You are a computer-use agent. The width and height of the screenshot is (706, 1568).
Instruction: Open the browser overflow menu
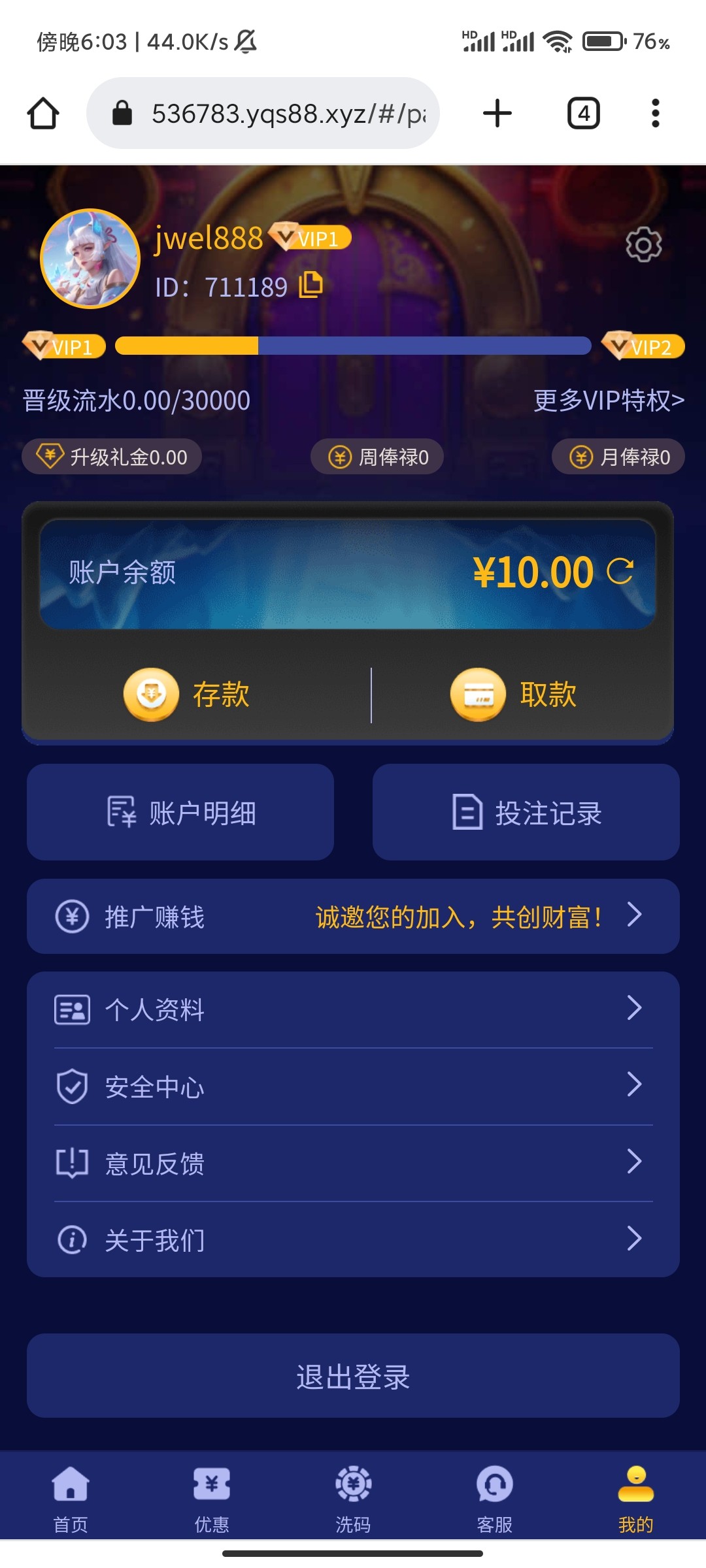pyautogui.click(x=655, y=114)
